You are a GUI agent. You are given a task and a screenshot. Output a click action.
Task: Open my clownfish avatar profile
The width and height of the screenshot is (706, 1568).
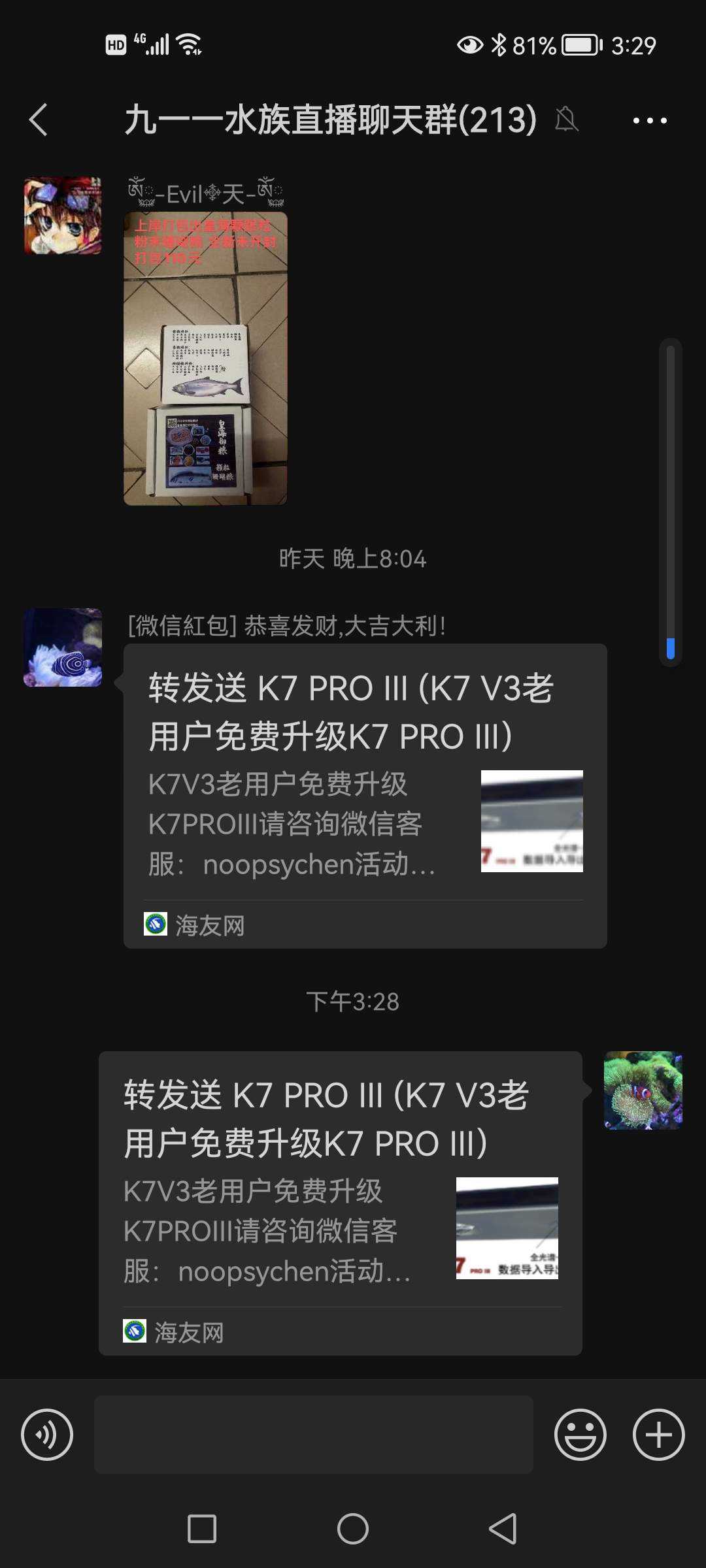[643, 1090]
